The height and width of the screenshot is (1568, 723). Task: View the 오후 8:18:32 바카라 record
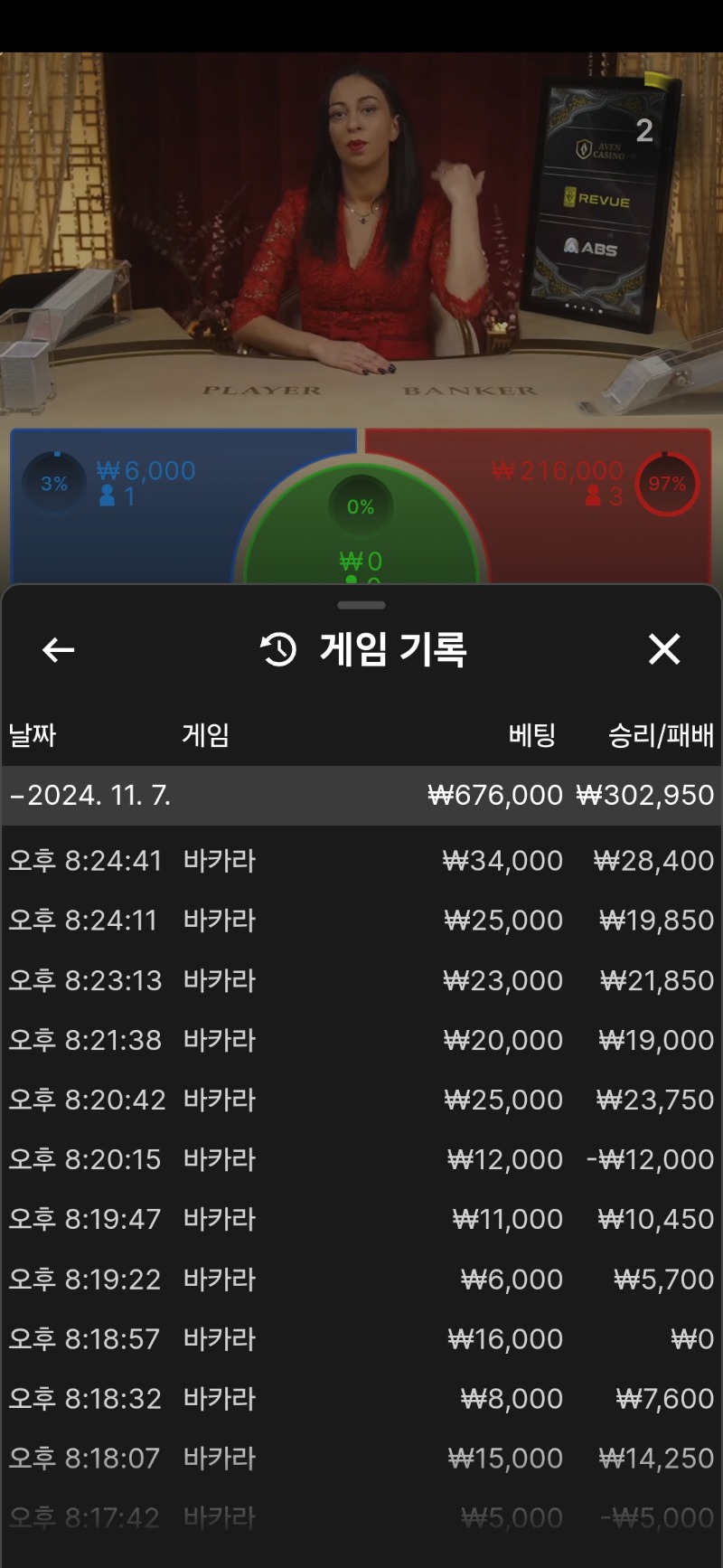(361, 1399)
